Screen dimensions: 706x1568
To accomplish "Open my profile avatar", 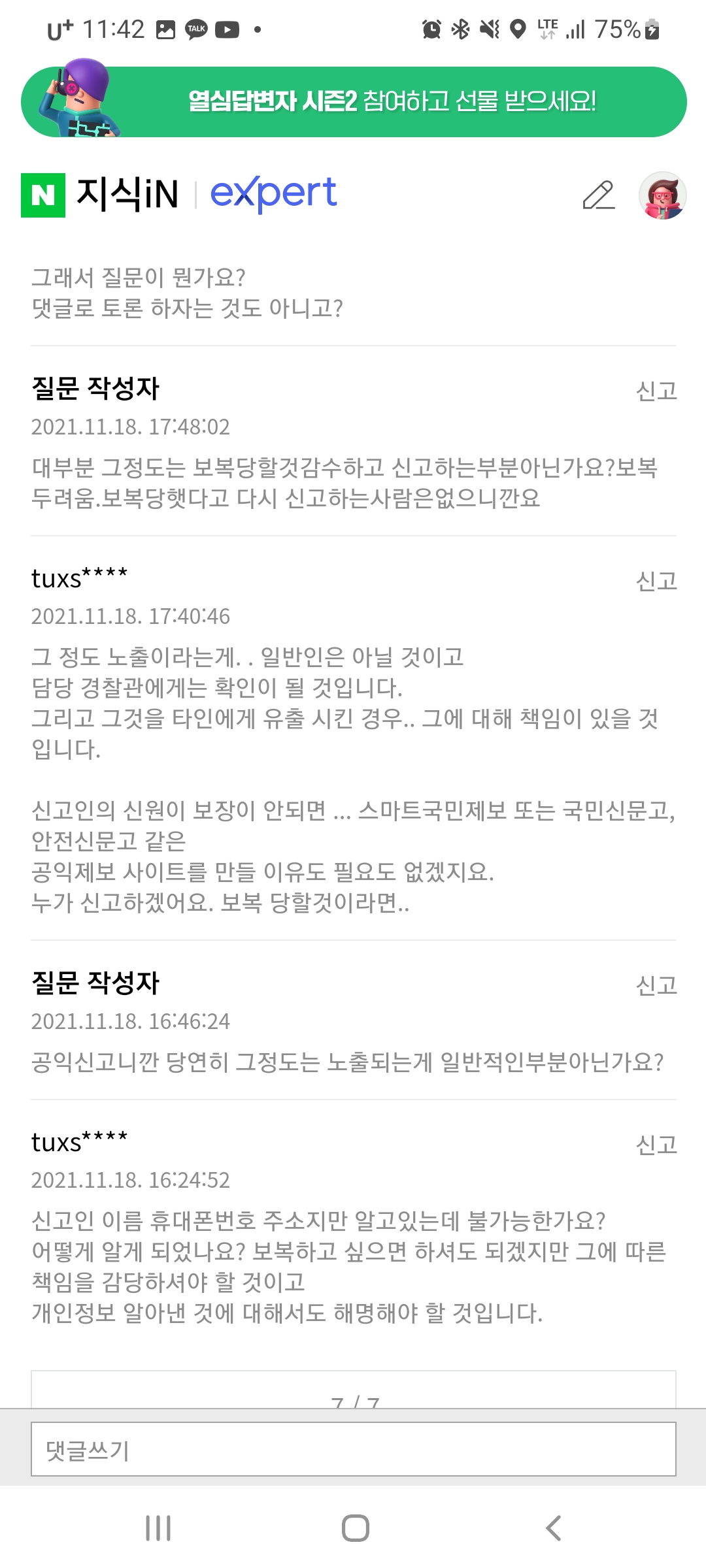I will [x=662, y=195].
